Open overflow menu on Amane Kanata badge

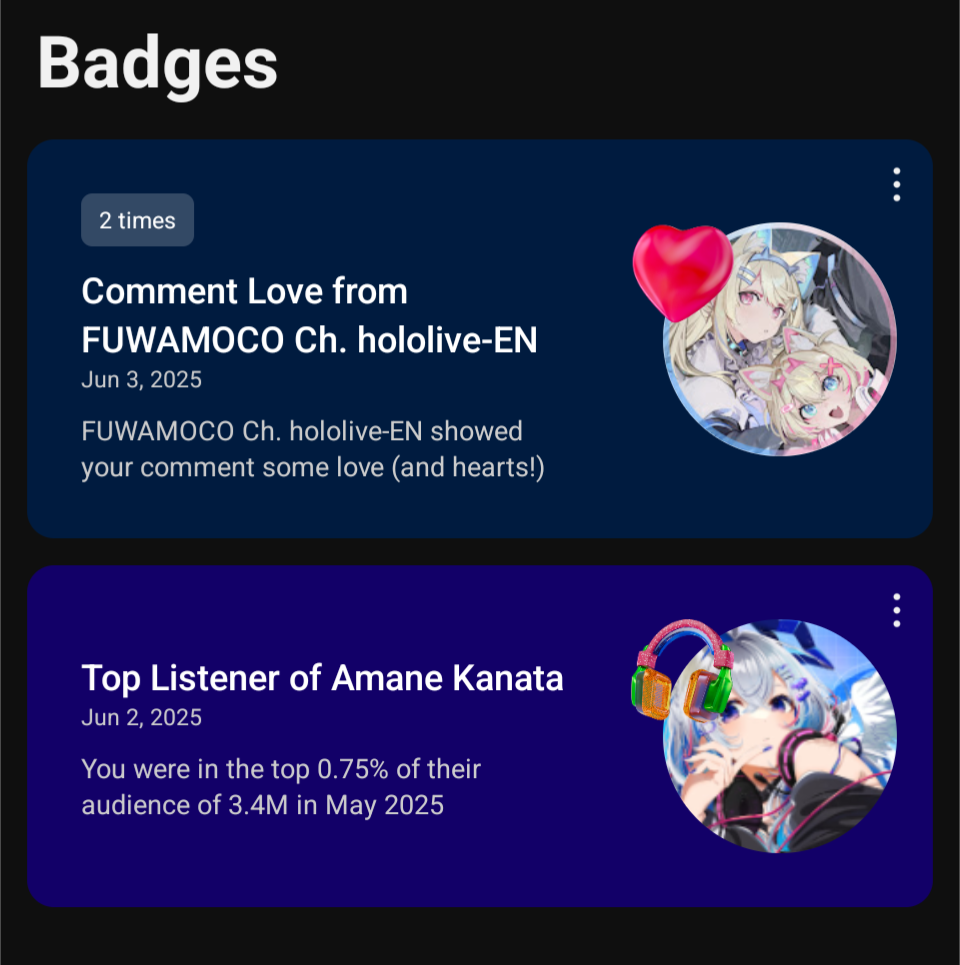(x=896, y=610)
